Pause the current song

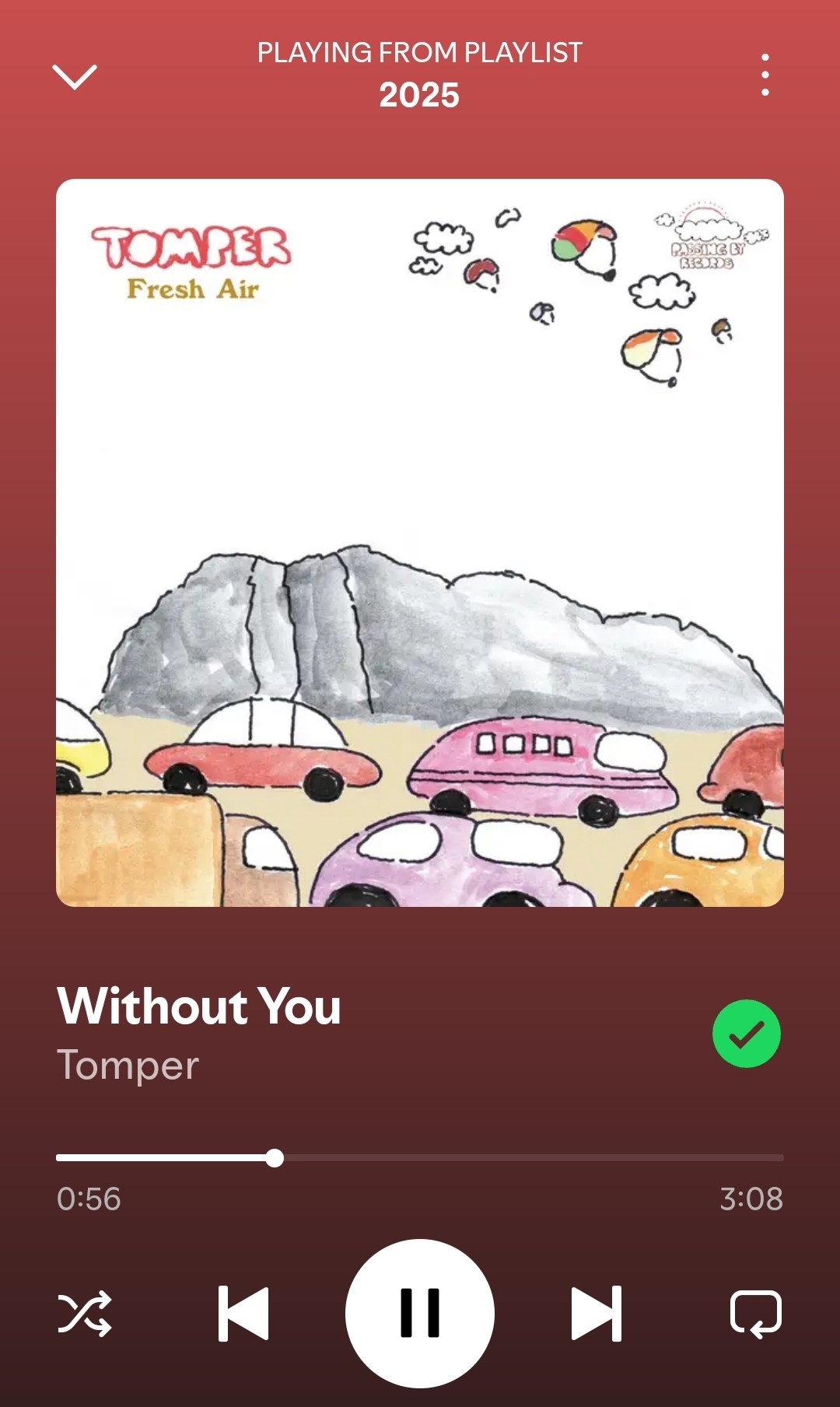[420, 1314]
